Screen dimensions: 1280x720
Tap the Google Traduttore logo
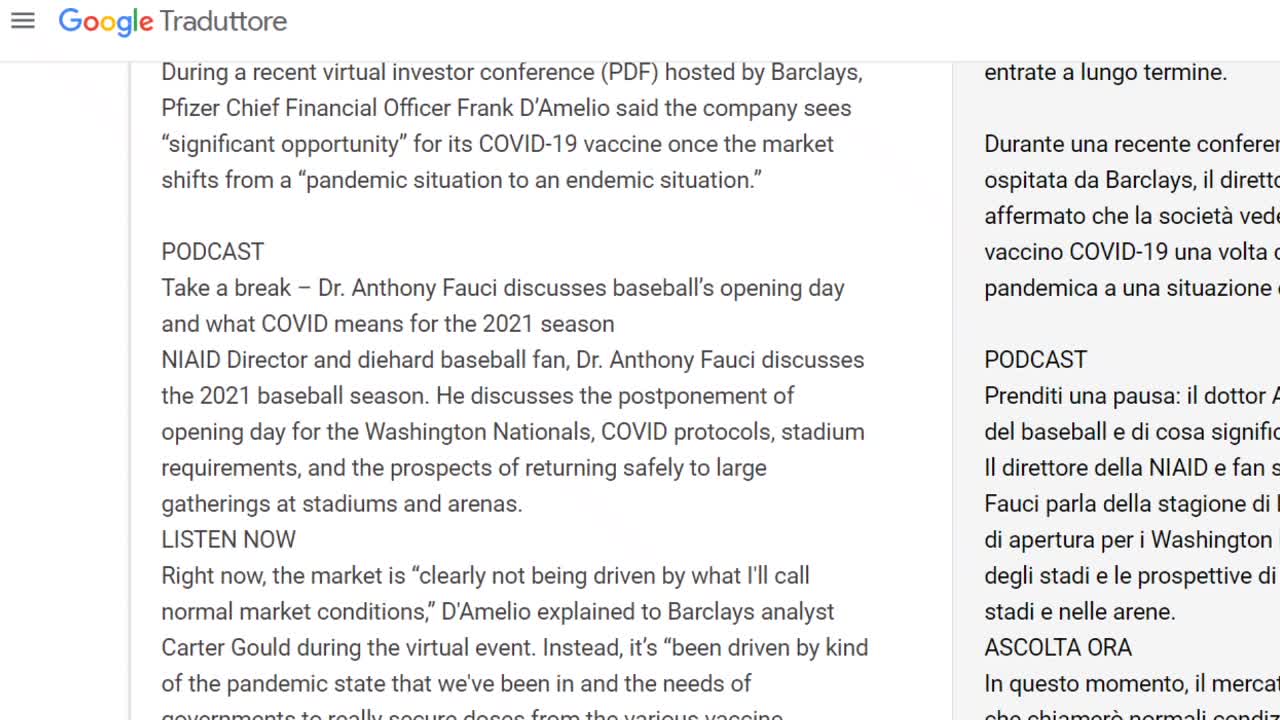pyautogui.click(x=172, y=21)
